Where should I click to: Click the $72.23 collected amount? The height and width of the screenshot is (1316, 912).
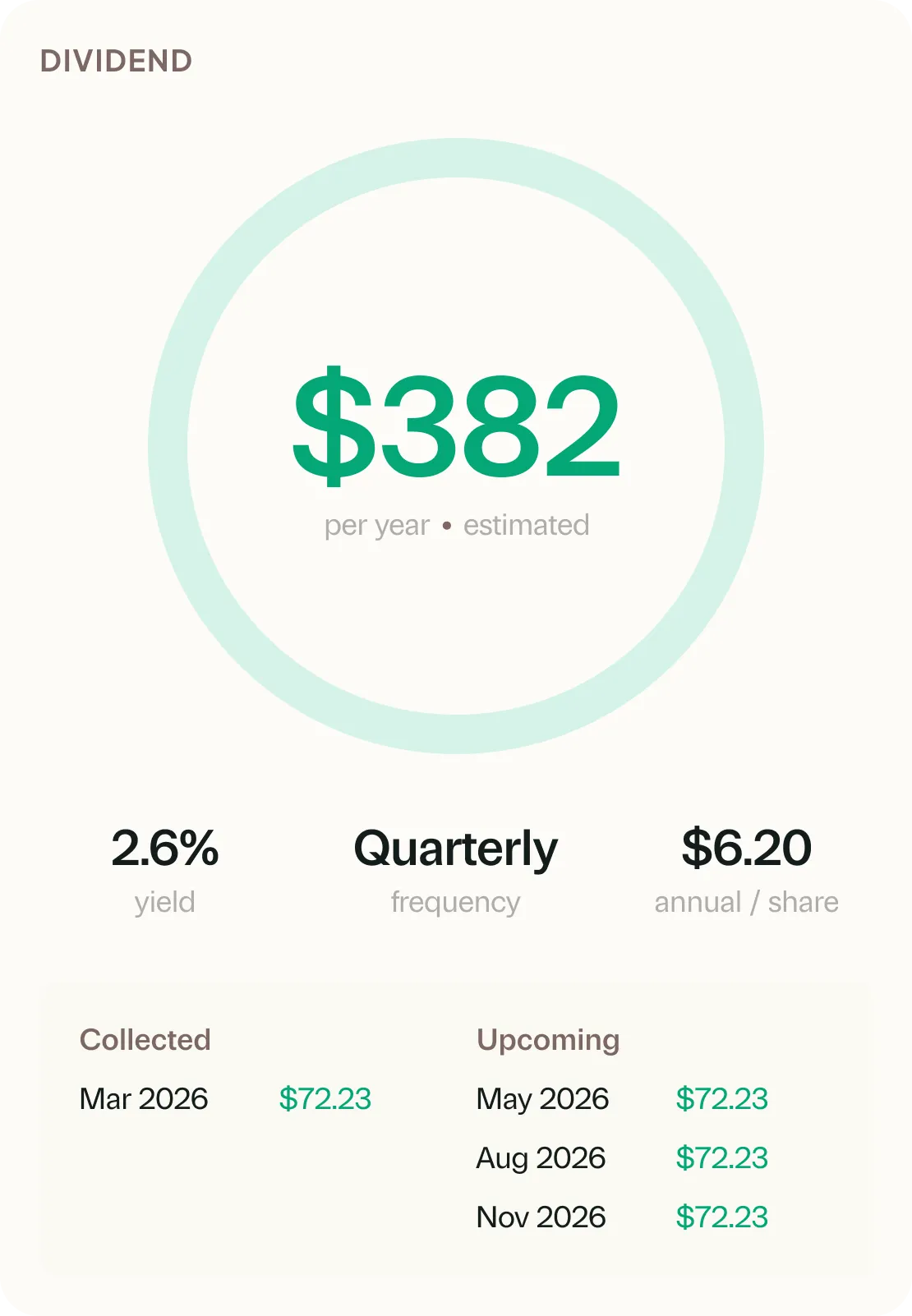[x=326, y=1099]
